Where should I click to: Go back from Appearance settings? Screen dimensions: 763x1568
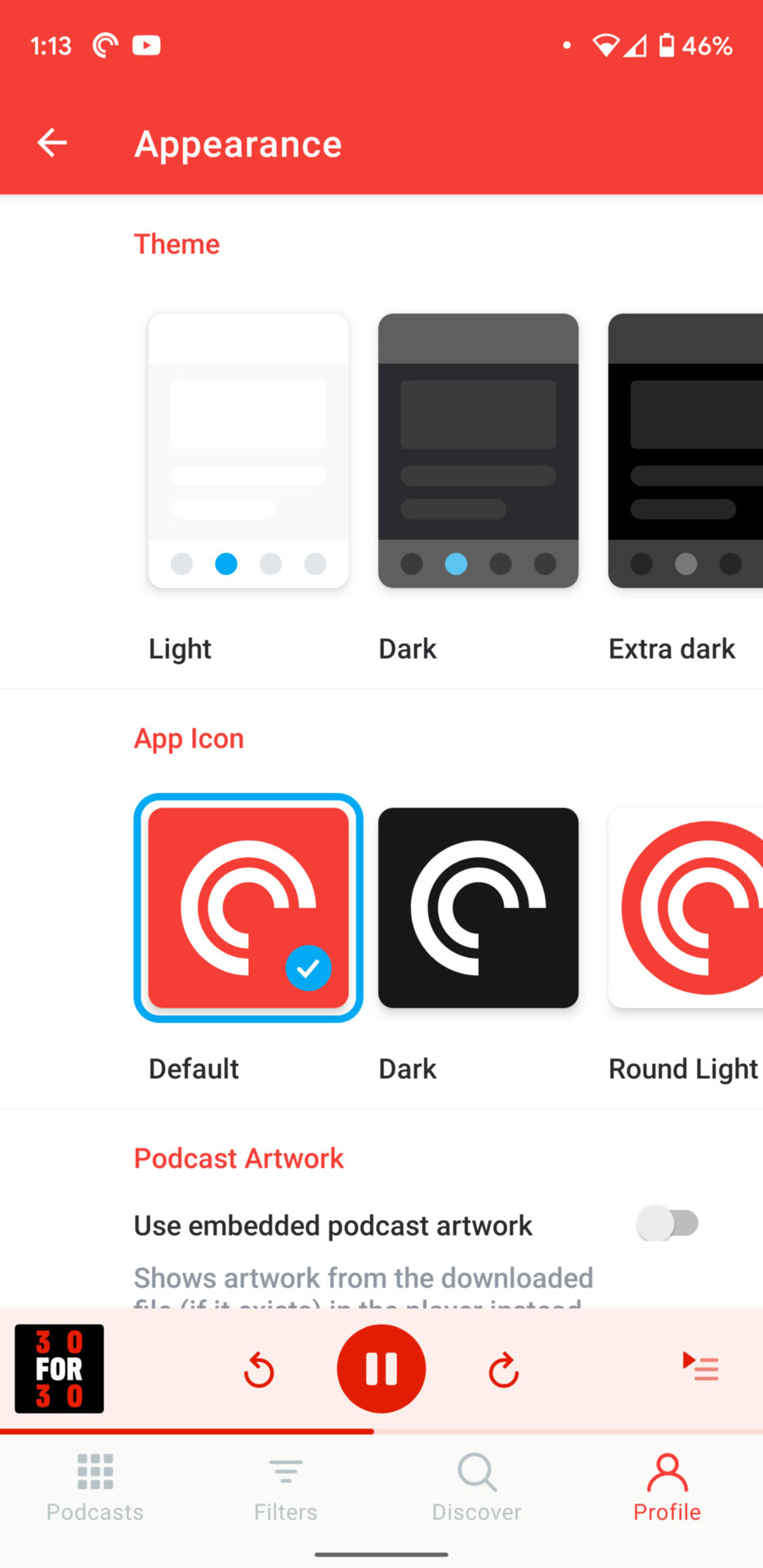[52, 143]
